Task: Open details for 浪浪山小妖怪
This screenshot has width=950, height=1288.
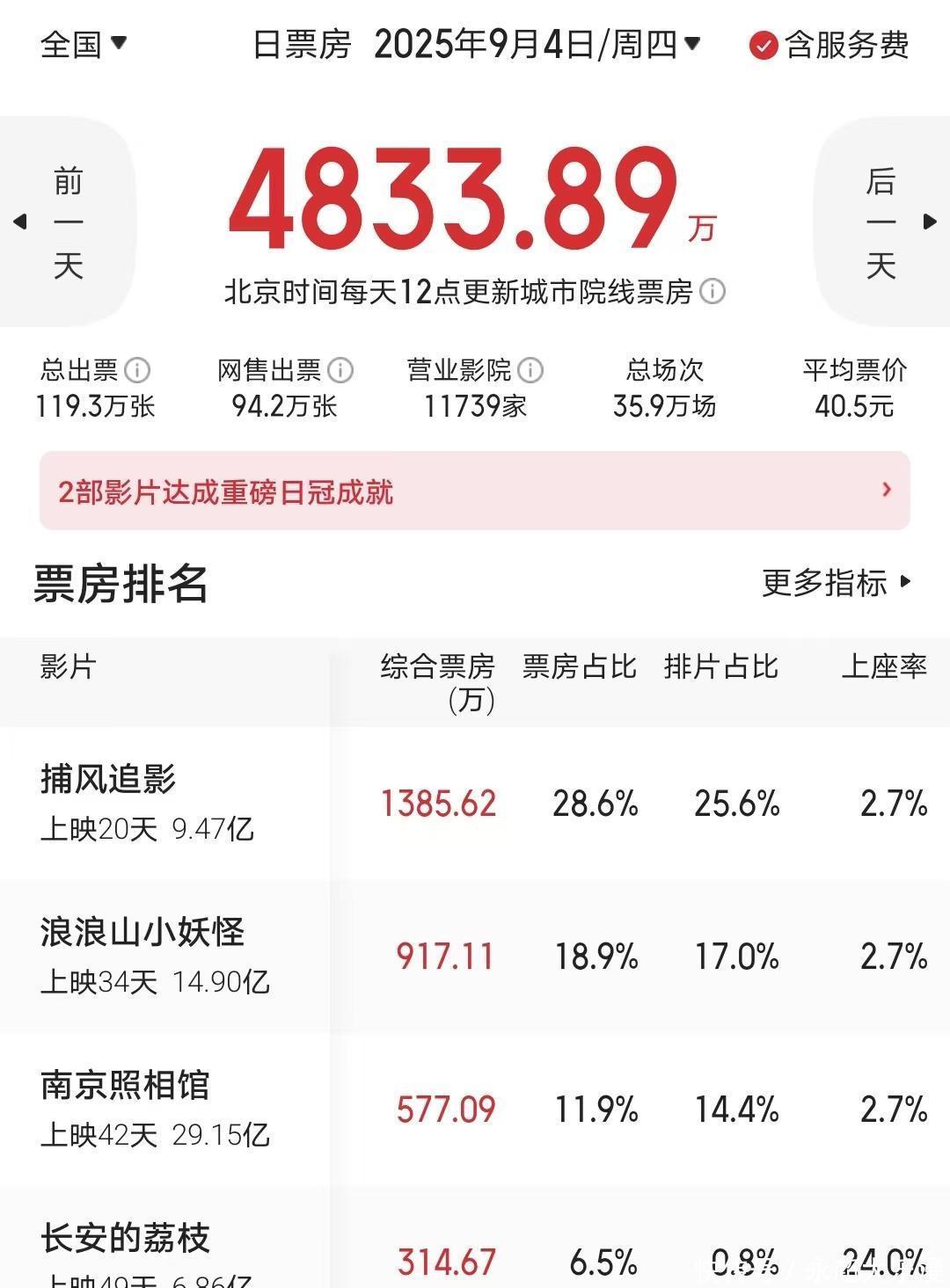Action: click(475, 956)
